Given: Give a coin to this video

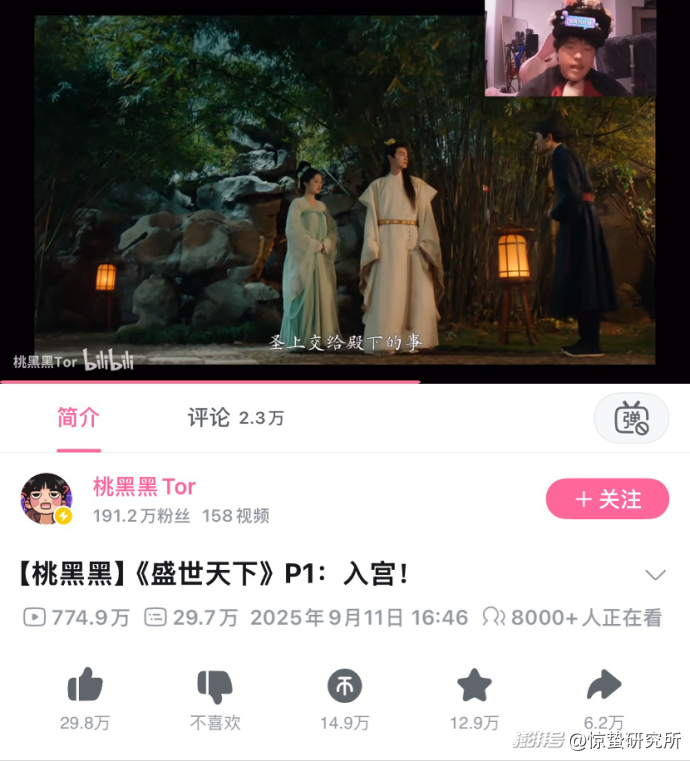Looking at the screenshot, I should [x=344, y=686].
